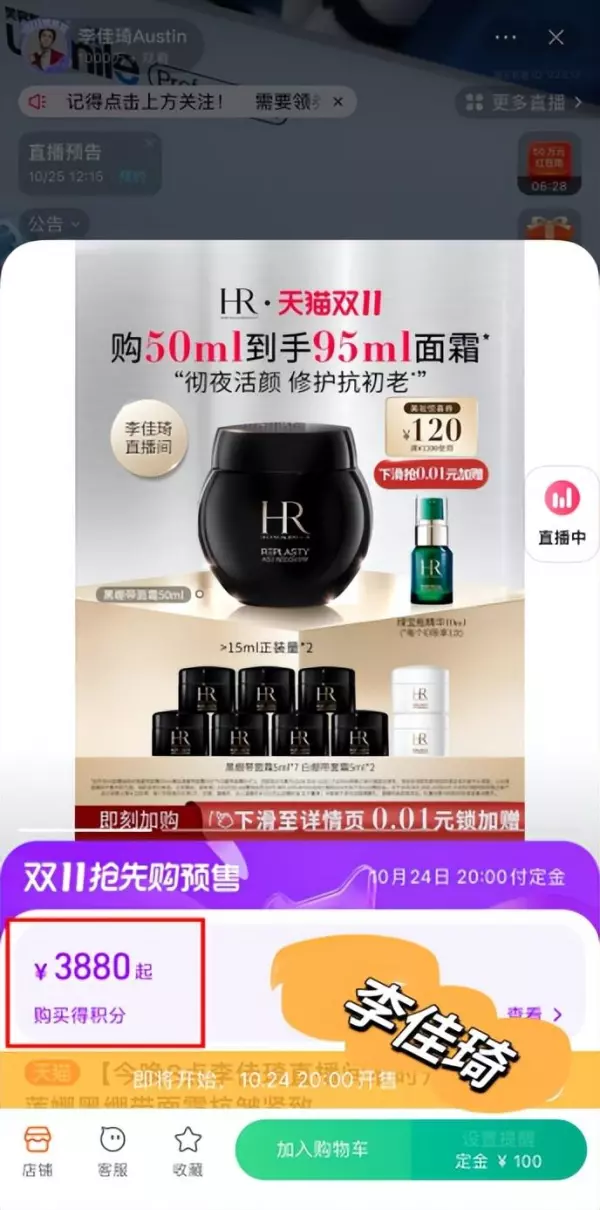
Task: Tap 加入购物车 to add to cart
Action: pyautogui.click(x=322, y=1149)
